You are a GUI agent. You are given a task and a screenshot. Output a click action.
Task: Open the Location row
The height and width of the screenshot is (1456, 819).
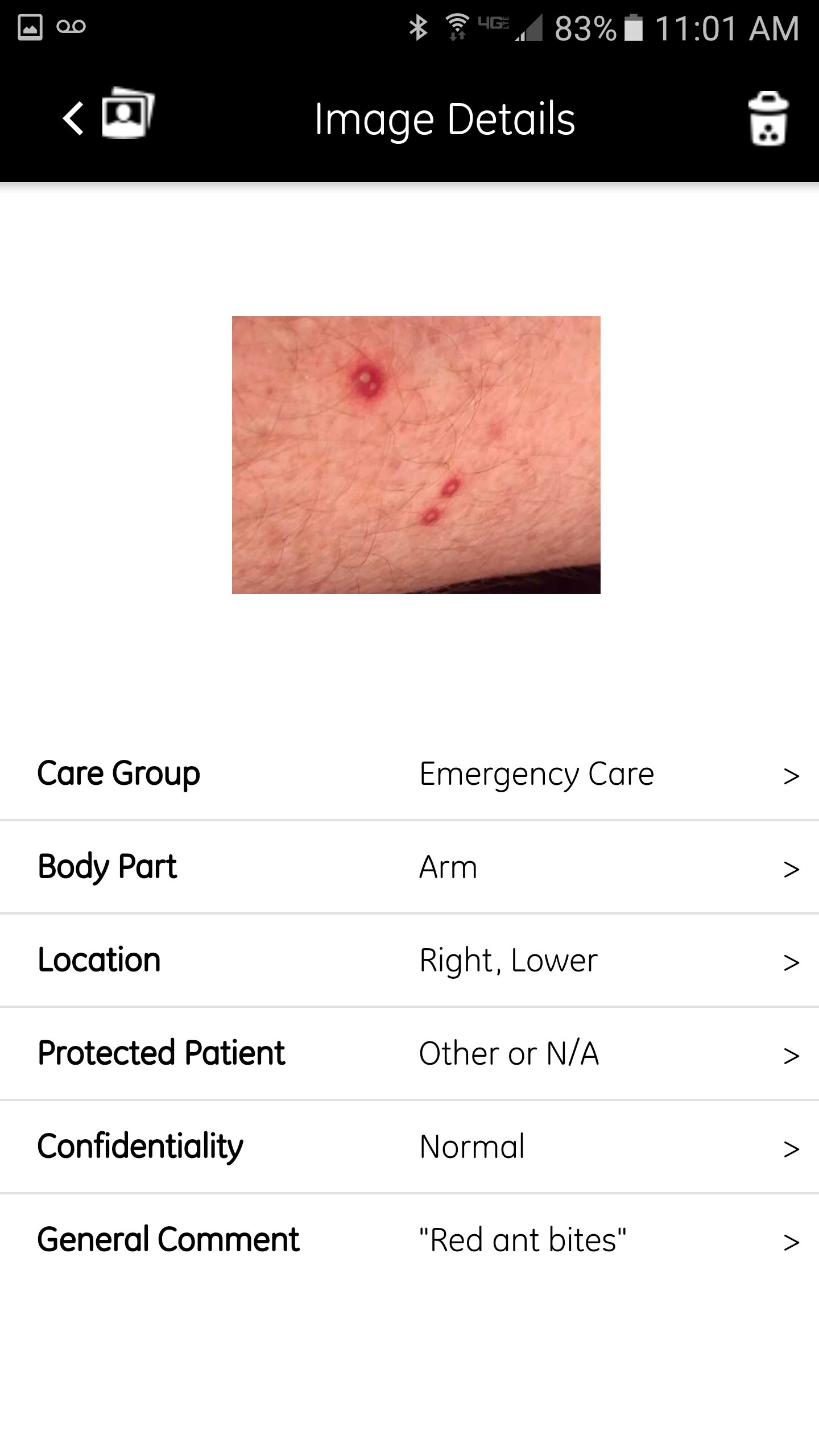click(x=409, y=961)
